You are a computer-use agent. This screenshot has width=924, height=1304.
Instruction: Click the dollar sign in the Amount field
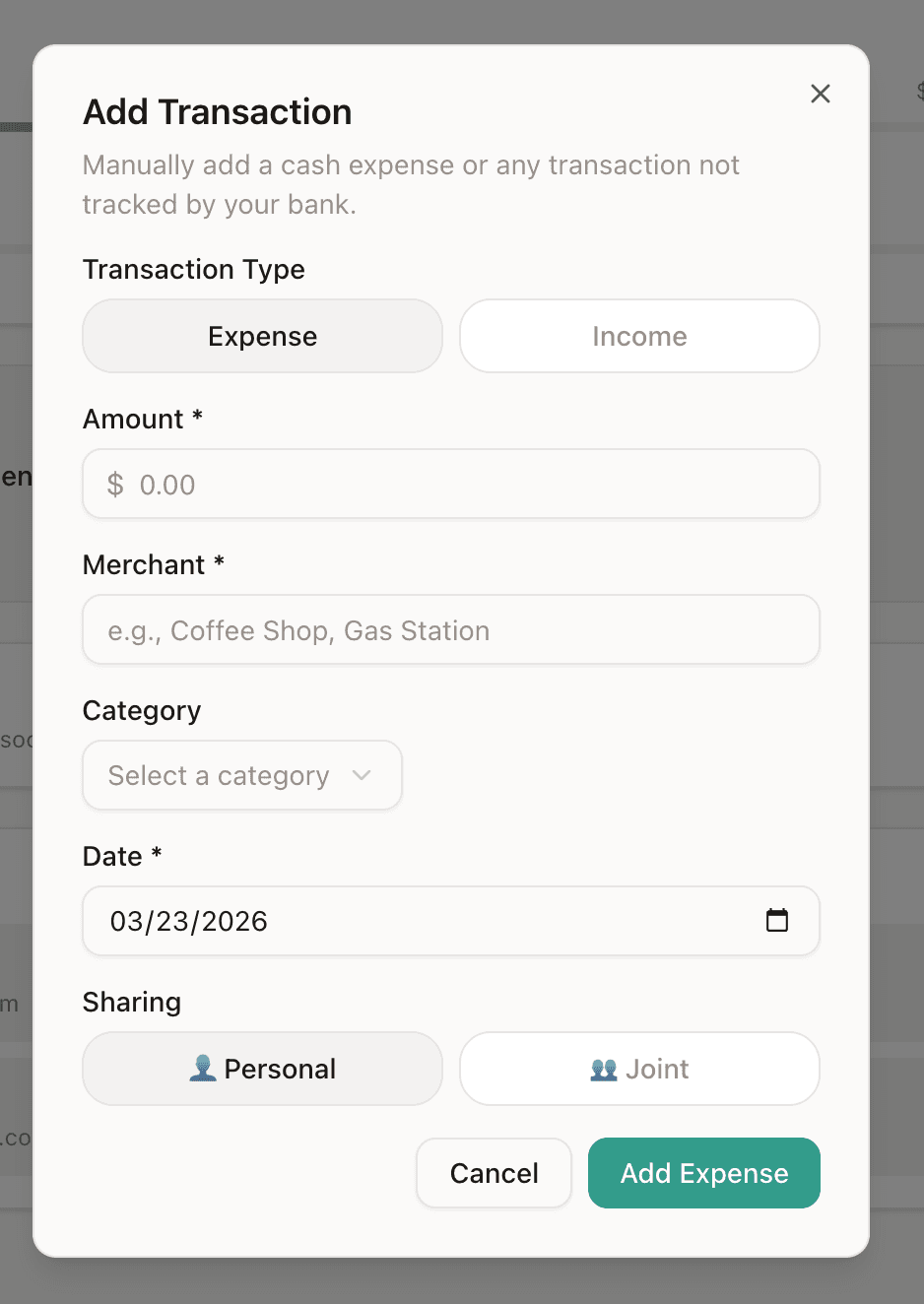pos(114,485)
